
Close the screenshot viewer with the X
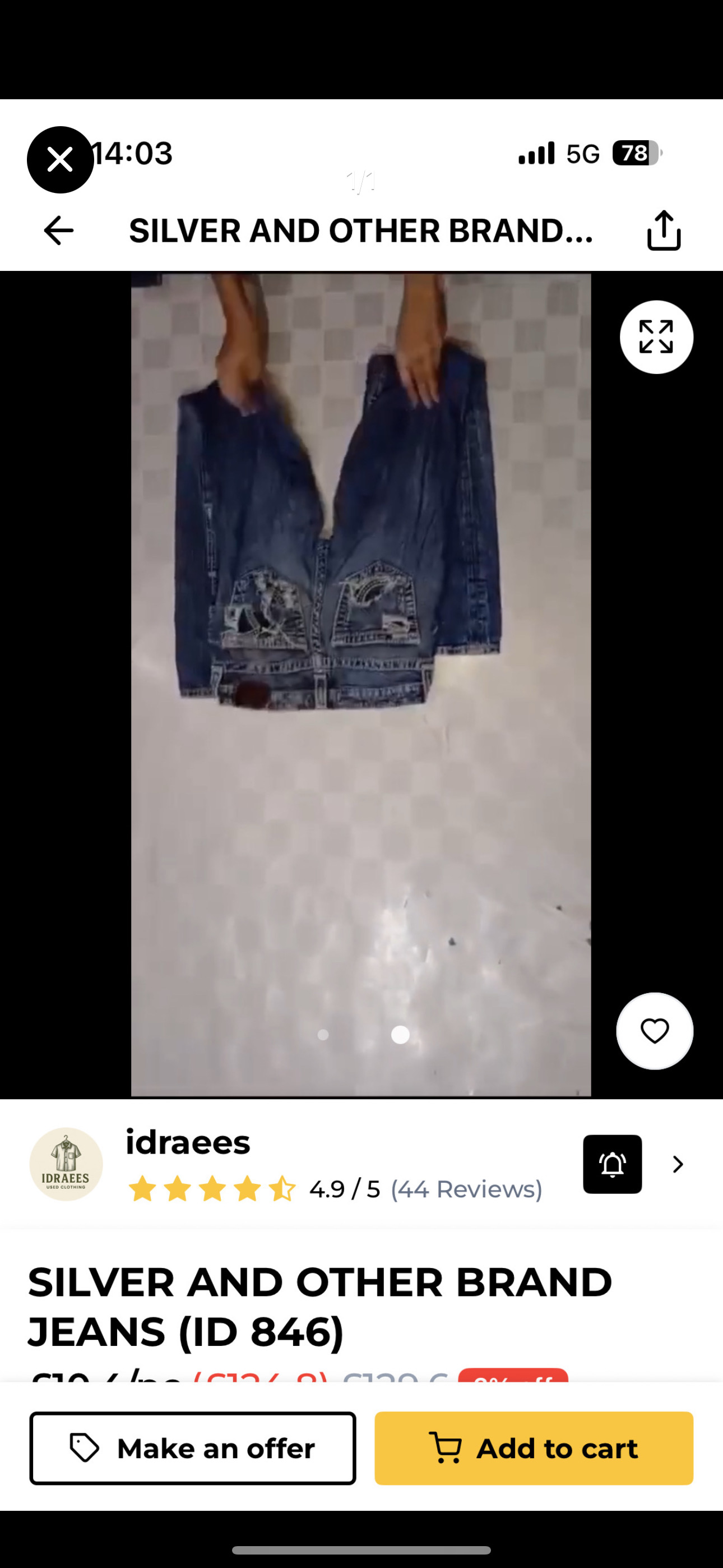(x=61, y=160)
